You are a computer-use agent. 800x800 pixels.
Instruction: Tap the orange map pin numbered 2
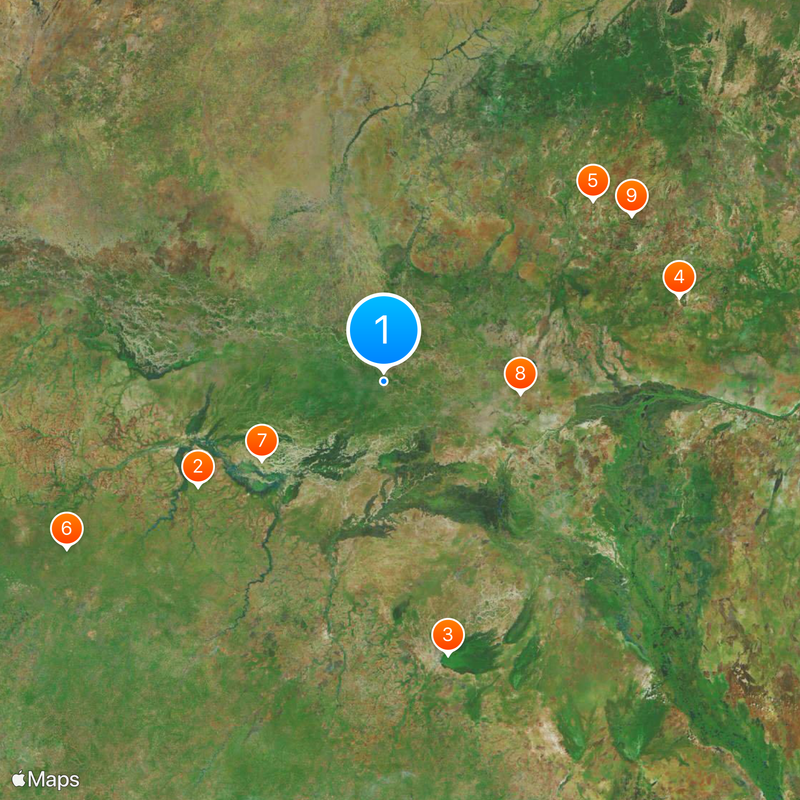(198, 466)
